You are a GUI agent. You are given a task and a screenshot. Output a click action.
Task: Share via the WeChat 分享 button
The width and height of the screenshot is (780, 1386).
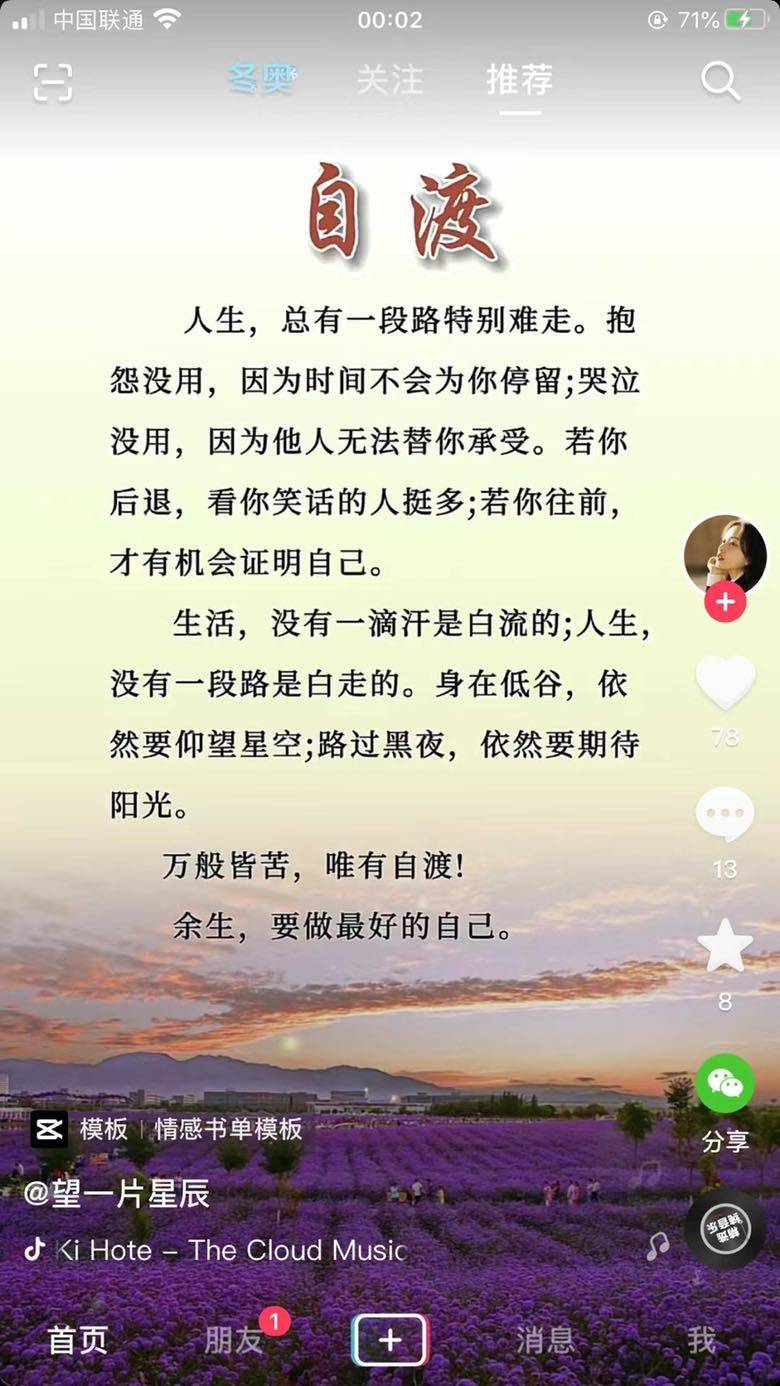(x=725, y=1085)
